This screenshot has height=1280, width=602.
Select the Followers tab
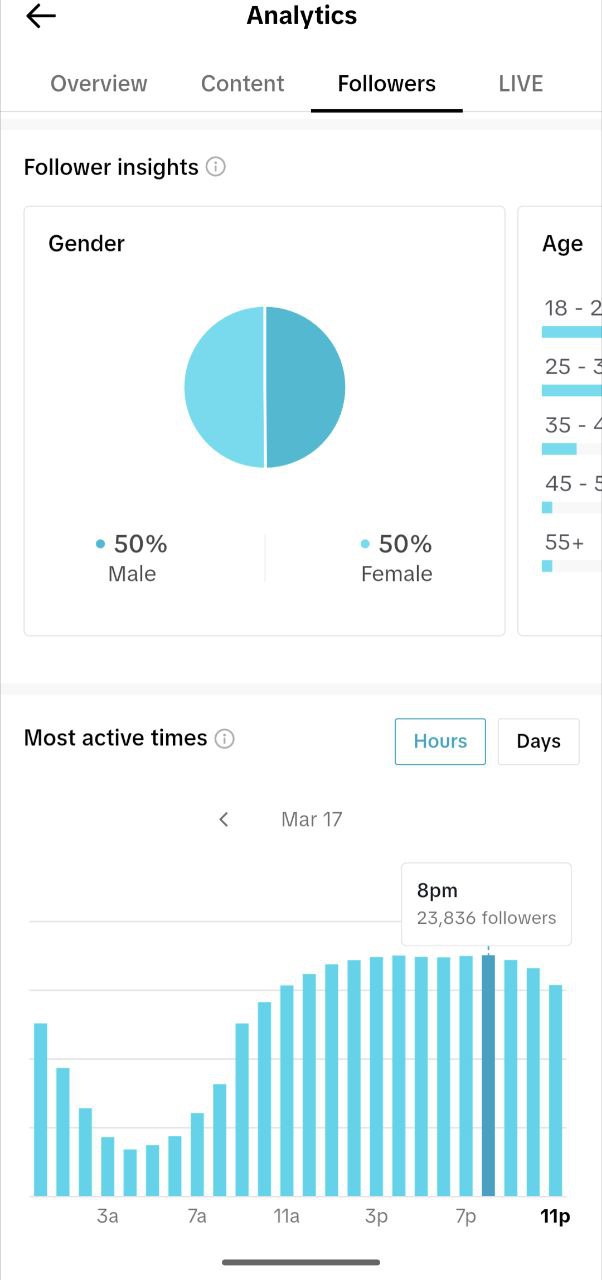click(387, 84)
